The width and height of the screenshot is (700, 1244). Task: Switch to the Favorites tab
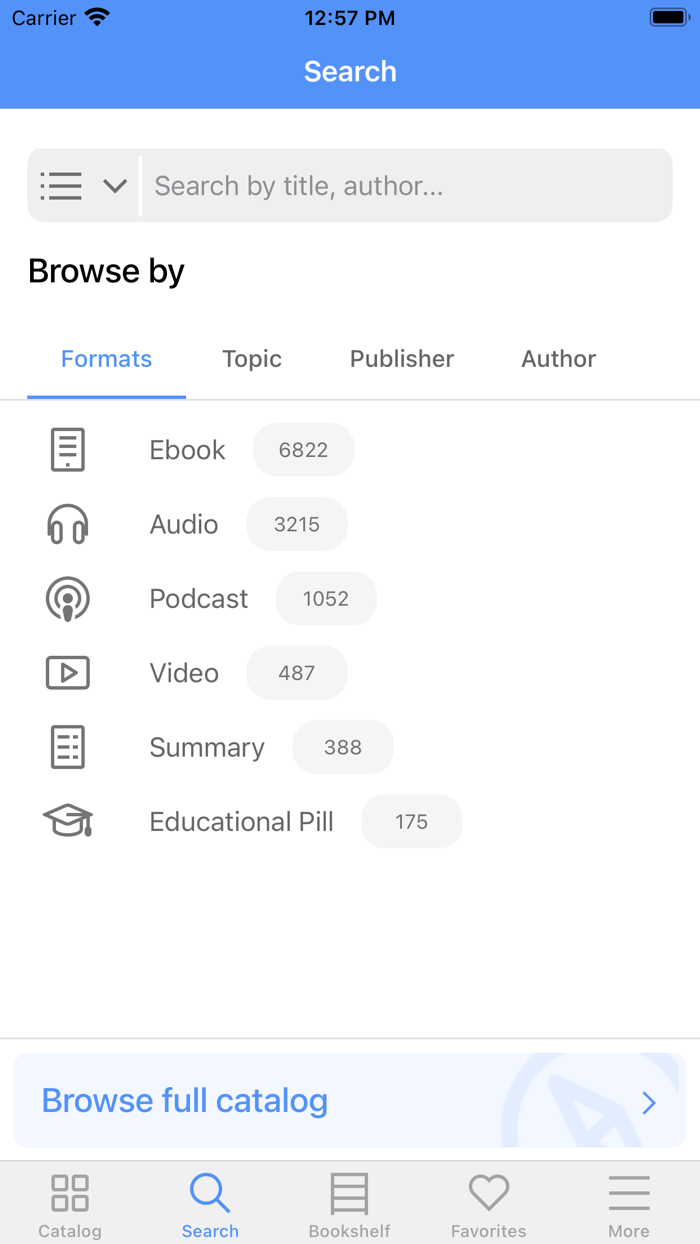(489, 1205)
